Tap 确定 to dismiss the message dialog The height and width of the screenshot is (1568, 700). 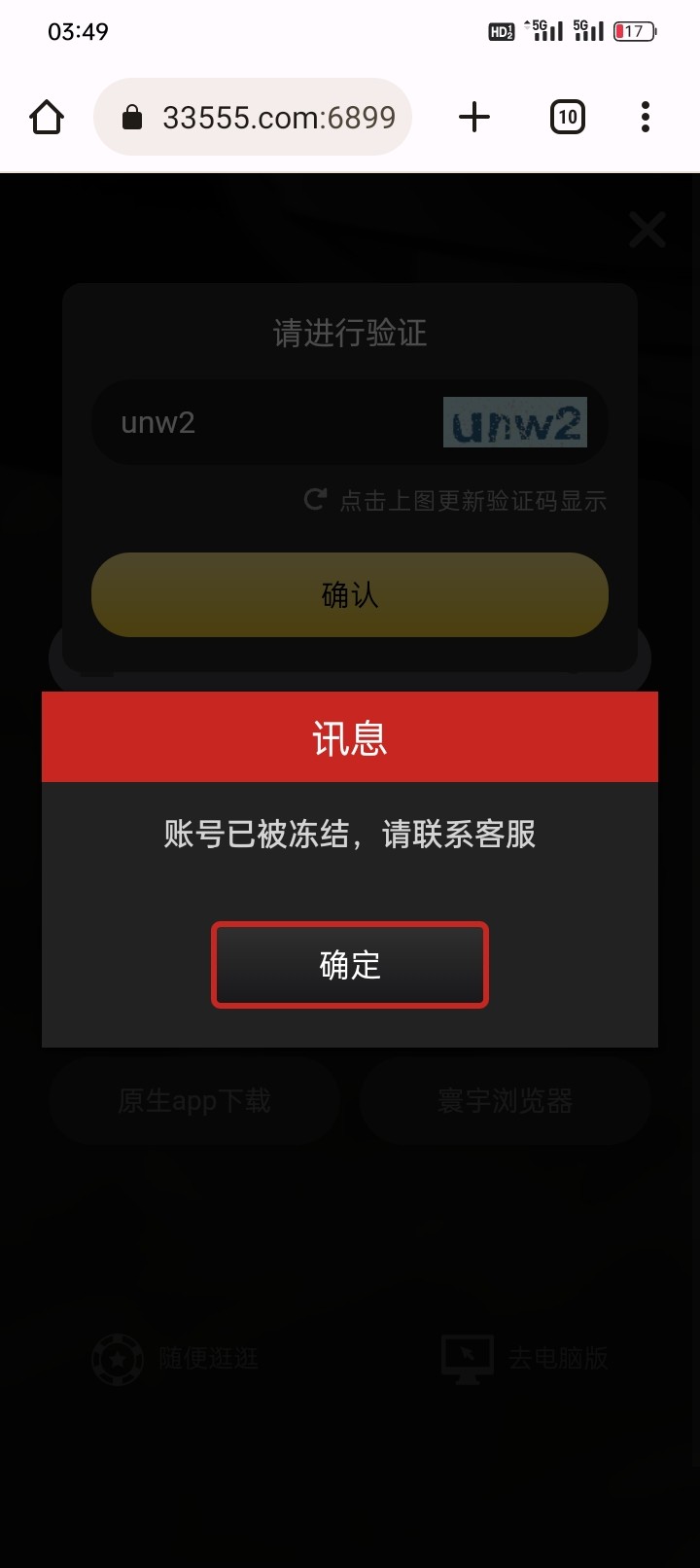click(350, 965)
